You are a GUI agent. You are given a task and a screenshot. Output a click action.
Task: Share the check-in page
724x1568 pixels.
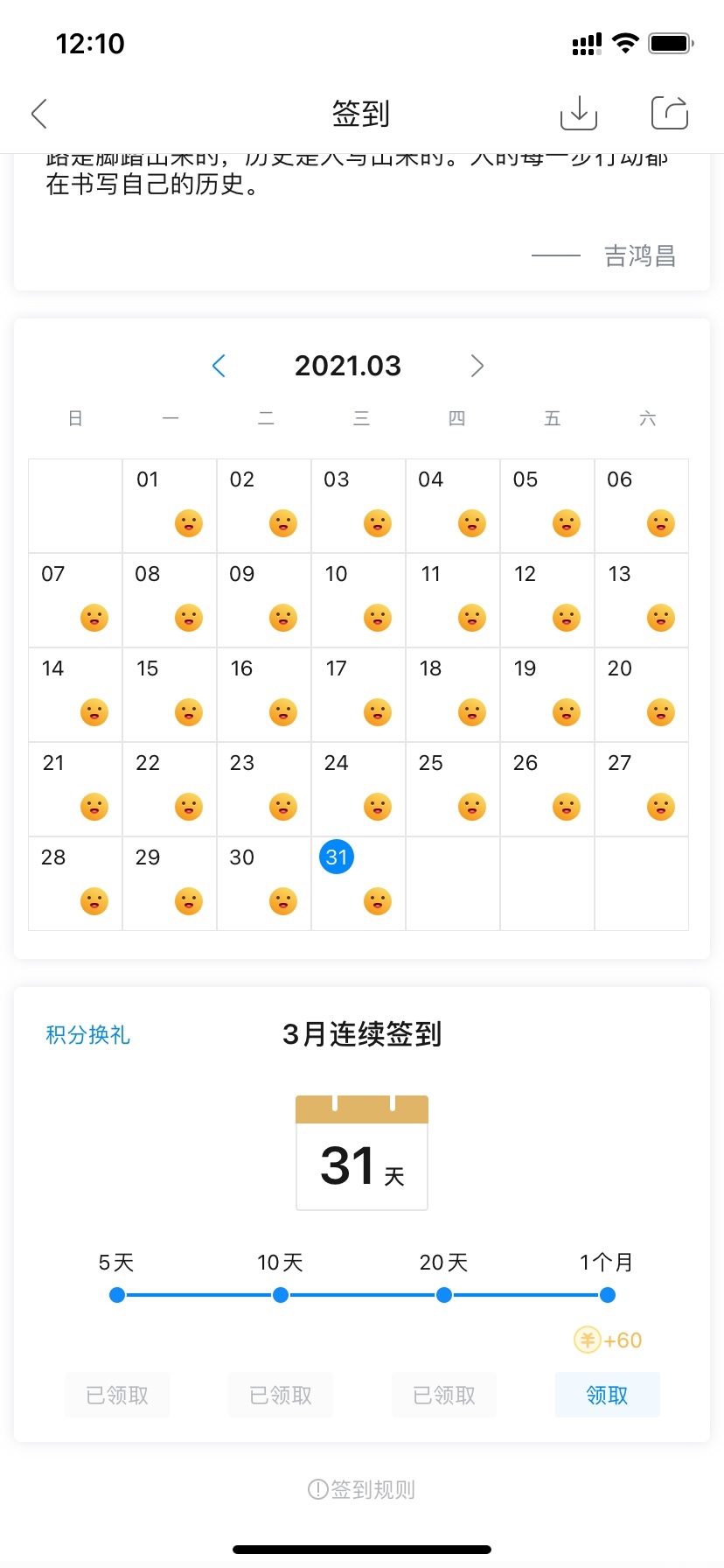(670, 113)
